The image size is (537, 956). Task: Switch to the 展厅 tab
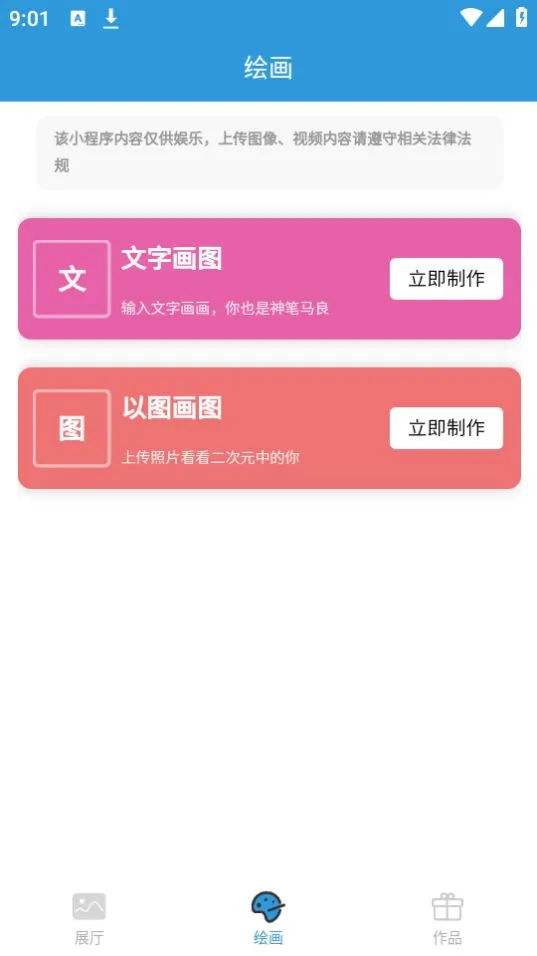click(89, 919)
